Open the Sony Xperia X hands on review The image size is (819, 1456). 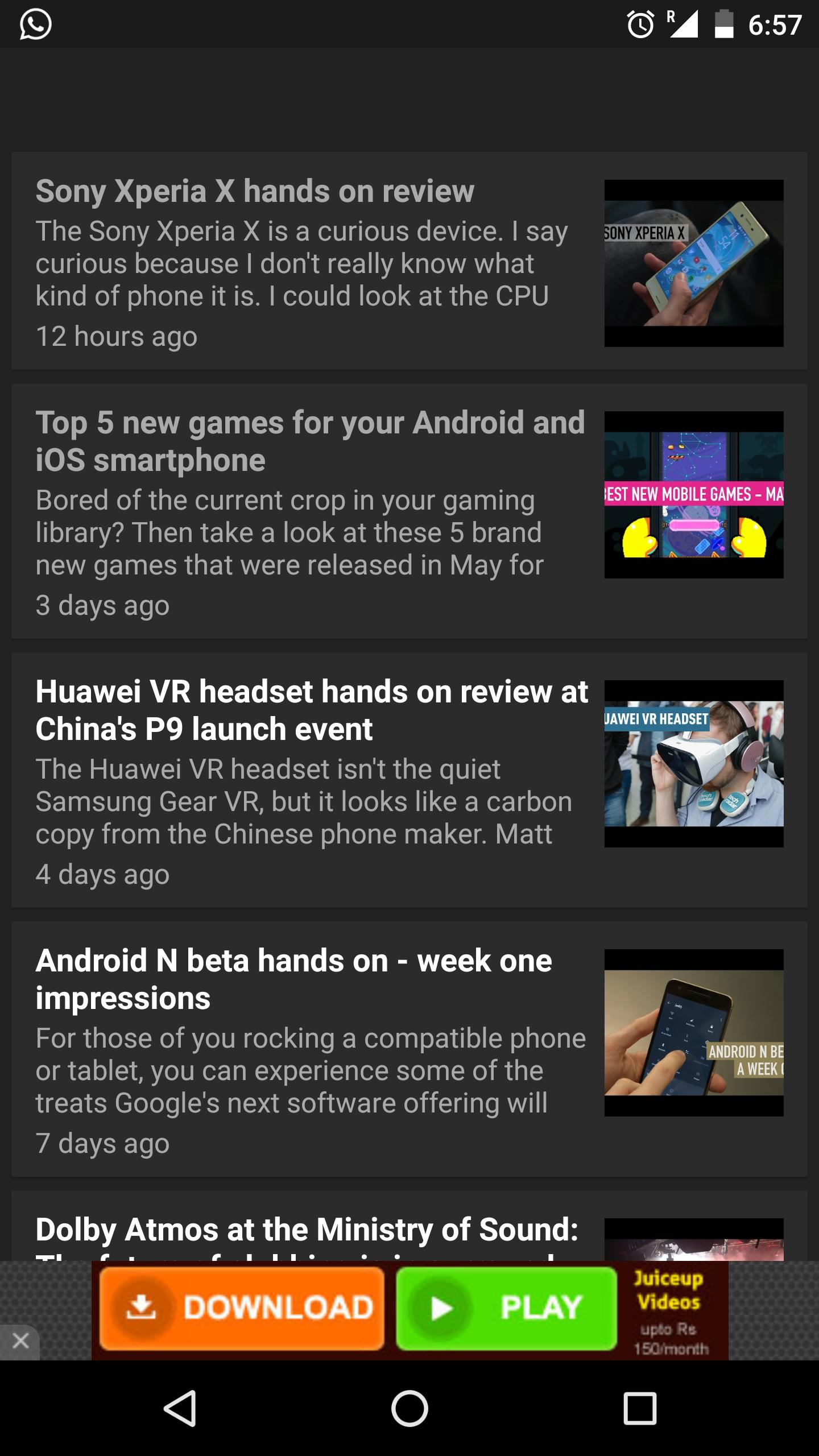tap(254, 191)
